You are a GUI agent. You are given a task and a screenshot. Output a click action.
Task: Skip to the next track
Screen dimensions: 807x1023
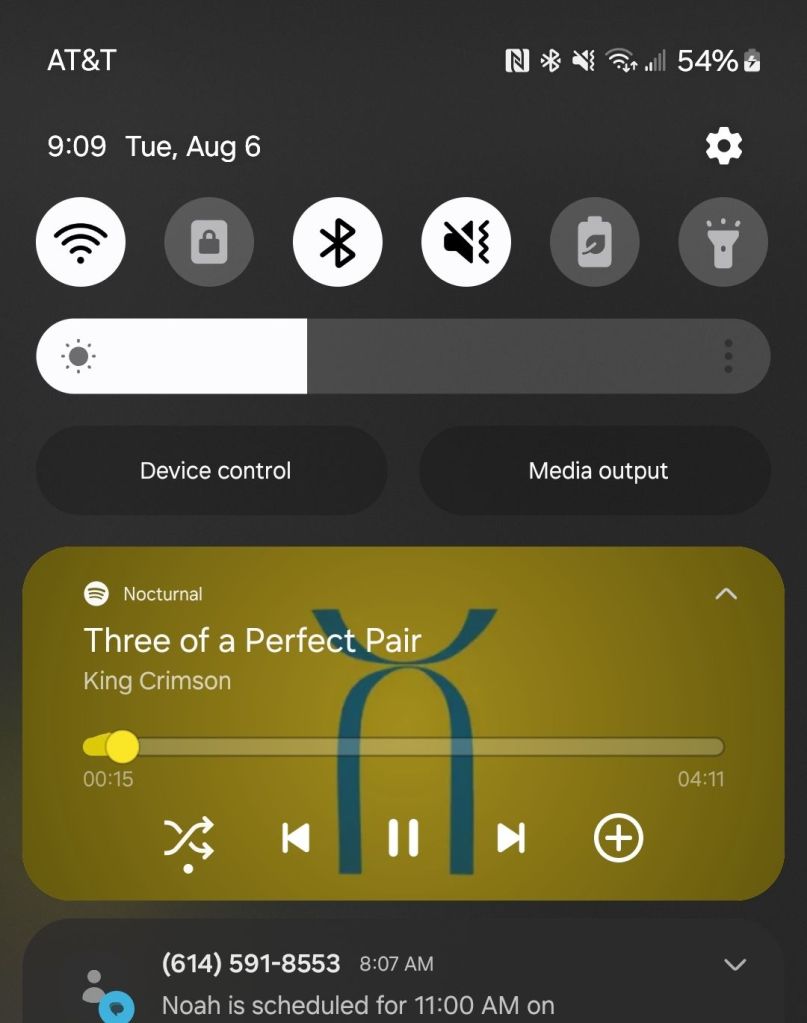(x=511, y=838)
